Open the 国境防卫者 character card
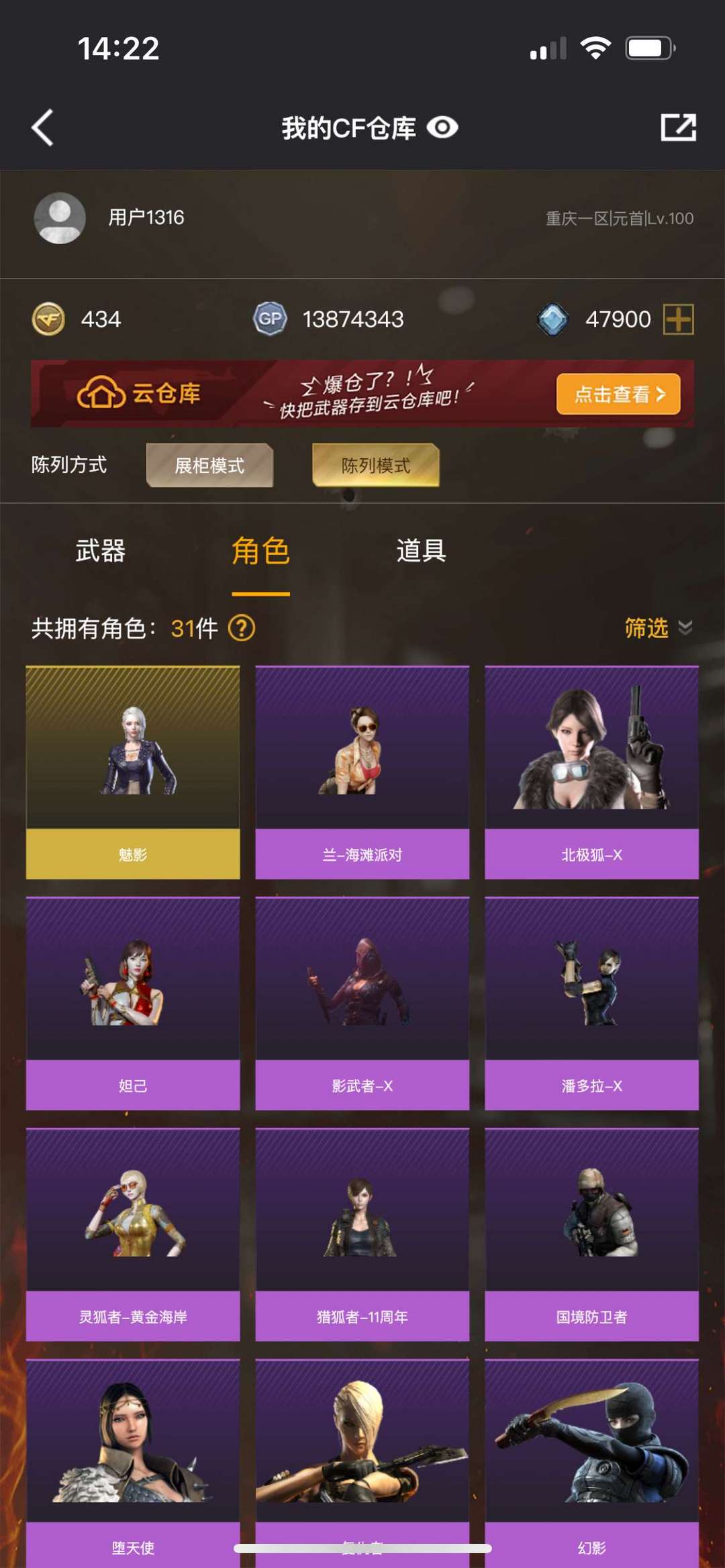The image size is (725, 1568). pos(592,1235)
